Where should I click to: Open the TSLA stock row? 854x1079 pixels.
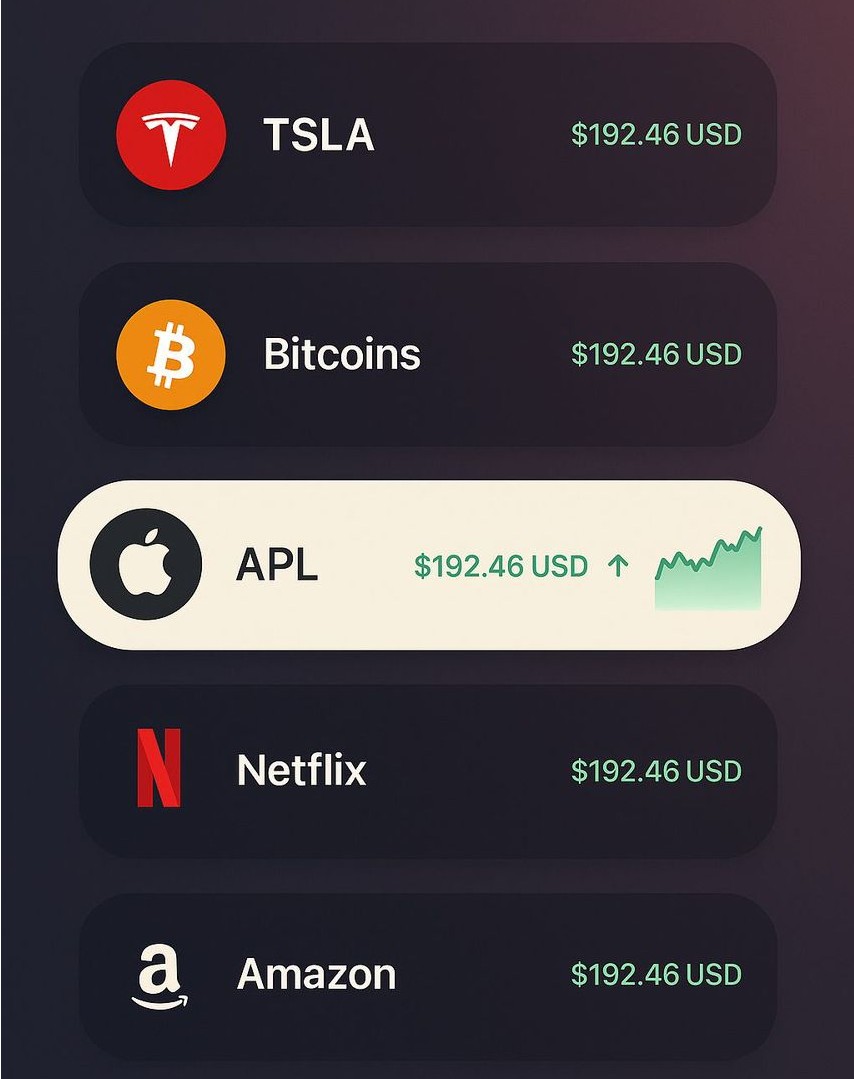point(428,134)
